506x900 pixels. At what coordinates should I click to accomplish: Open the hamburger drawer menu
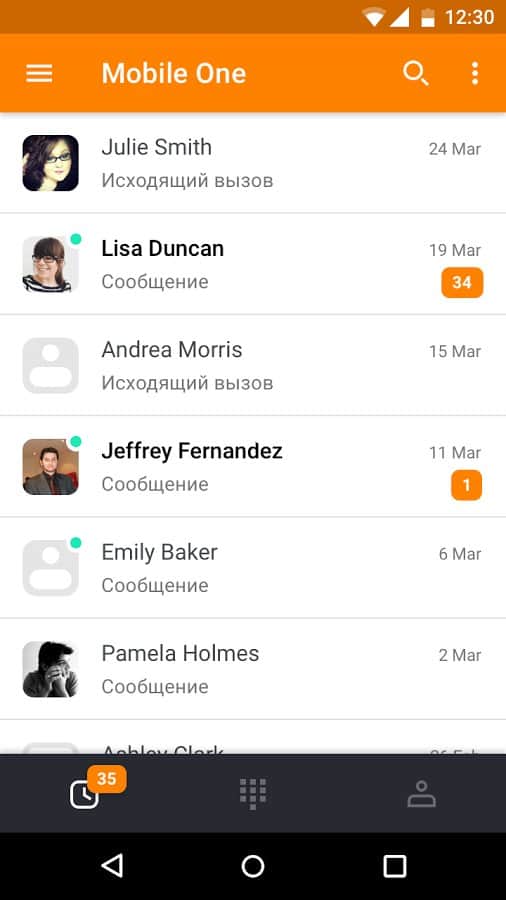click(x=39, y=73)
